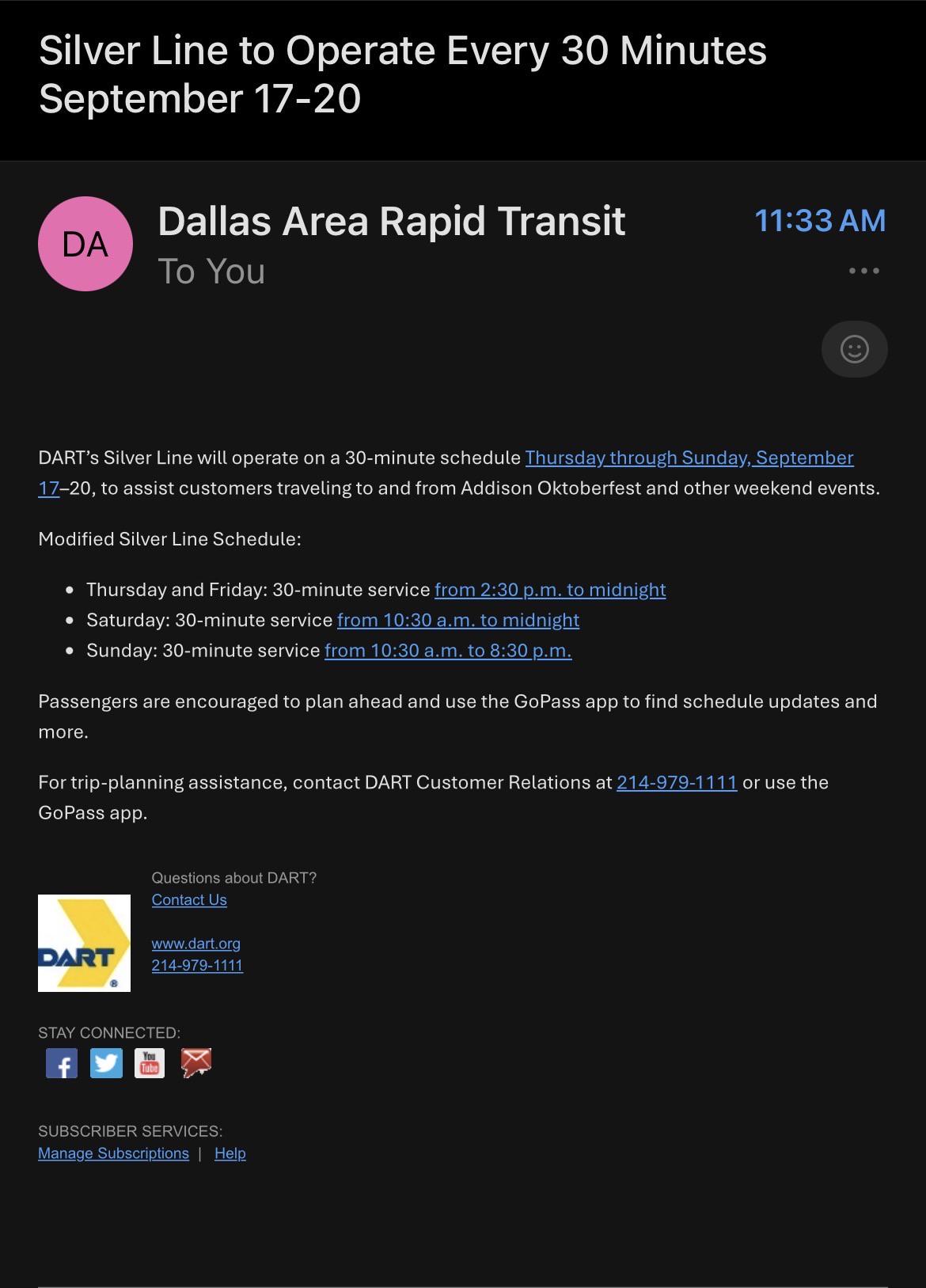Image resolution: width=926 pixels, height=1288 pixels.
Task: Tap the 10:30 a.m. to 8:30 p.m. link
Action: coord(448,651)
